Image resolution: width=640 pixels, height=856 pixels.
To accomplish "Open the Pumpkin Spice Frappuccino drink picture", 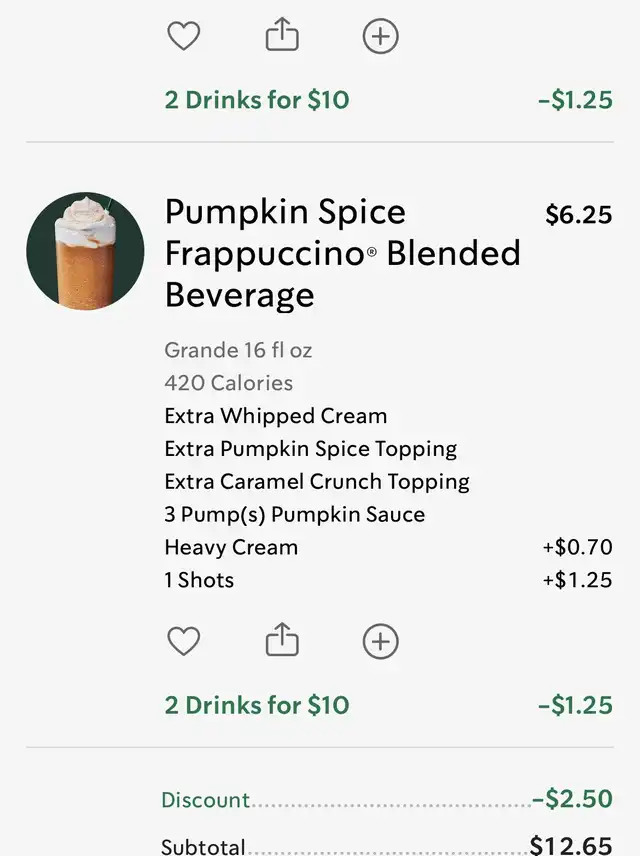I will pos(85,251).
